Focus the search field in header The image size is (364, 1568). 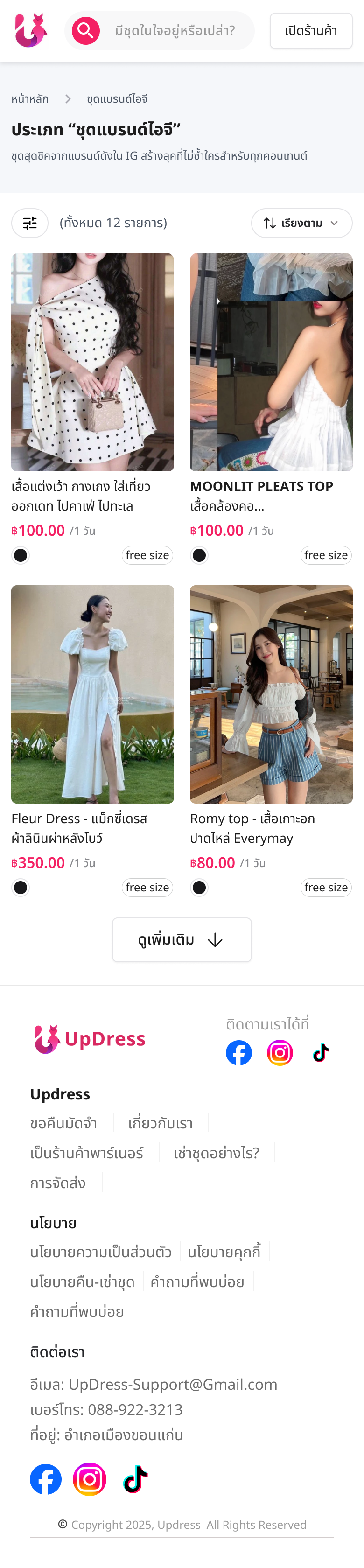pos(175,30)
